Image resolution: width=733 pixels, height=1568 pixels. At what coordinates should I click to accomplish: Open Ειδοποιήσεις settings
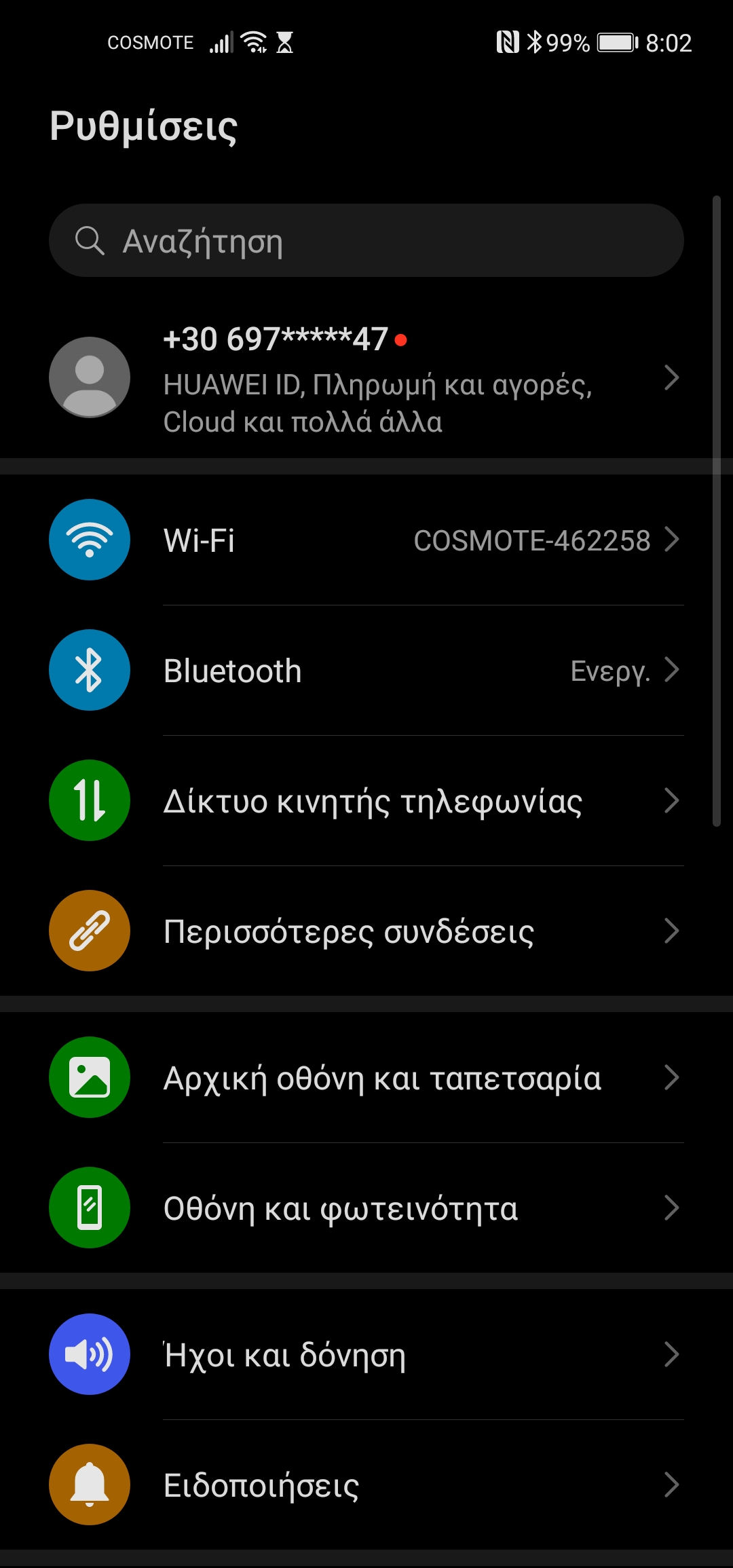(366, 1485)
